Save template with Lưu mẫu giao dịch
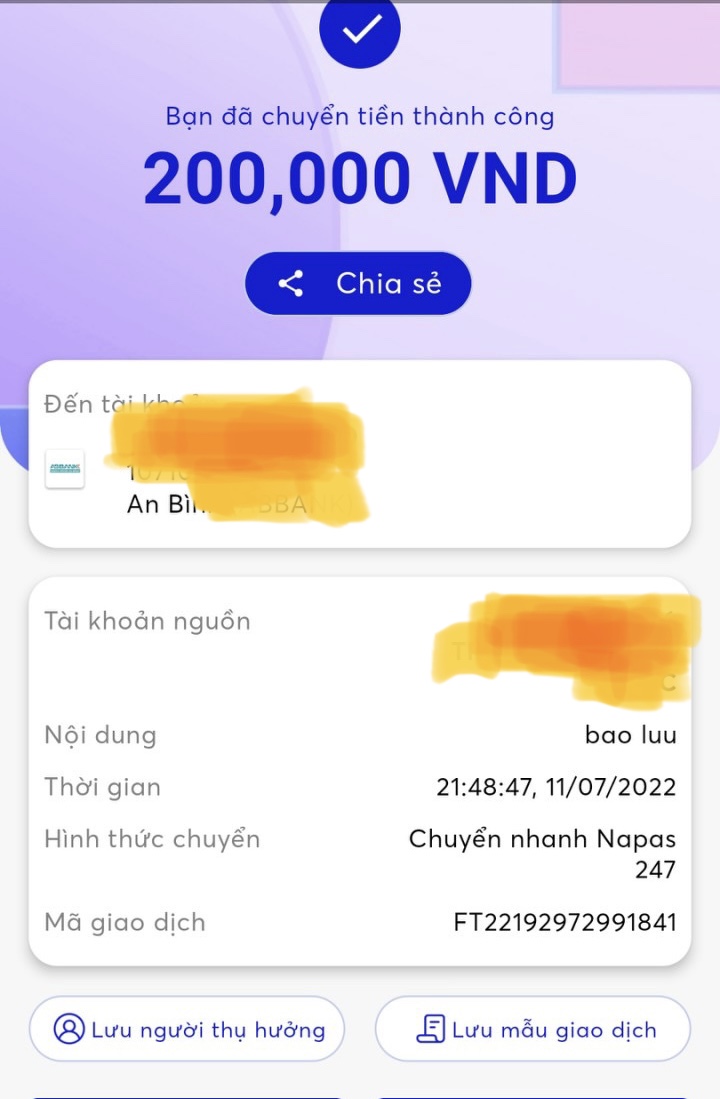Viewport: 720px width, 1099px height. point(533,1029)
